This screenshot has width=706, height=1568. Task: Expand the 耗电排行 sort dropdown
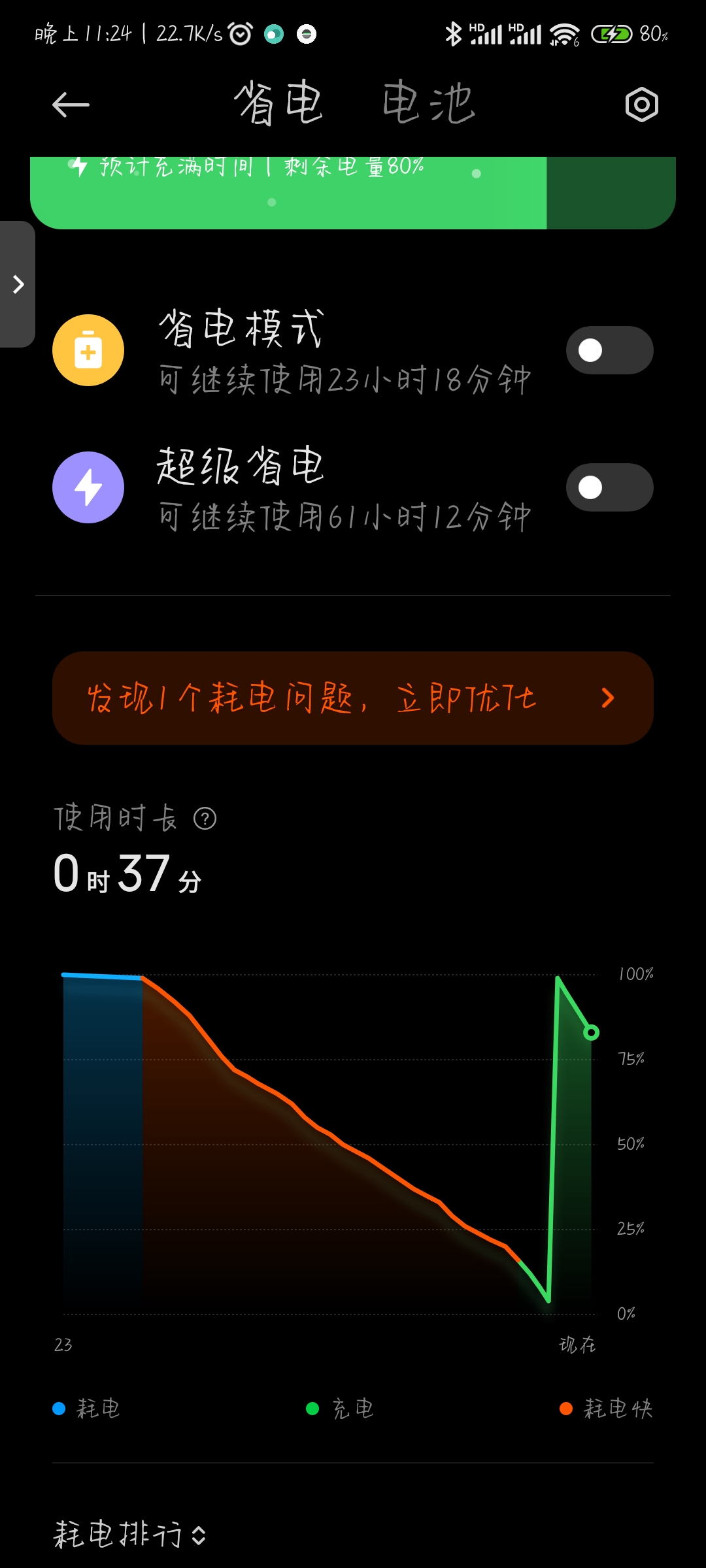coord(130,1534)
